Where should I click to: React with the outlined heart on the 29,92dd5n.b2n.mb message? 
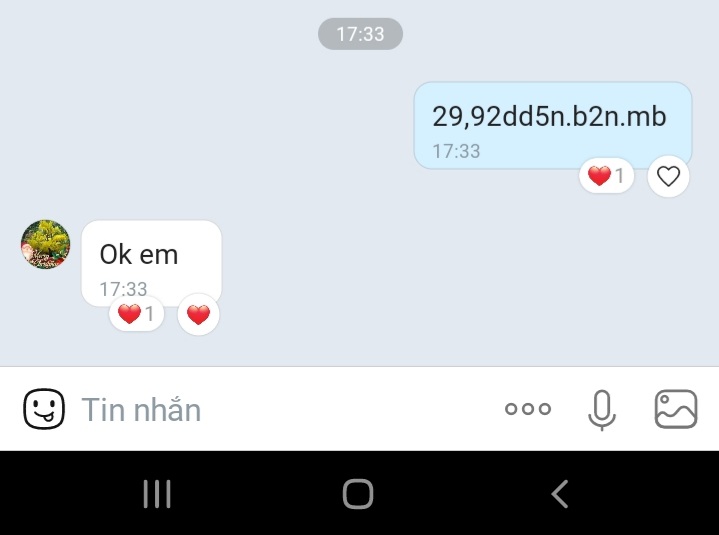[669, 177]
